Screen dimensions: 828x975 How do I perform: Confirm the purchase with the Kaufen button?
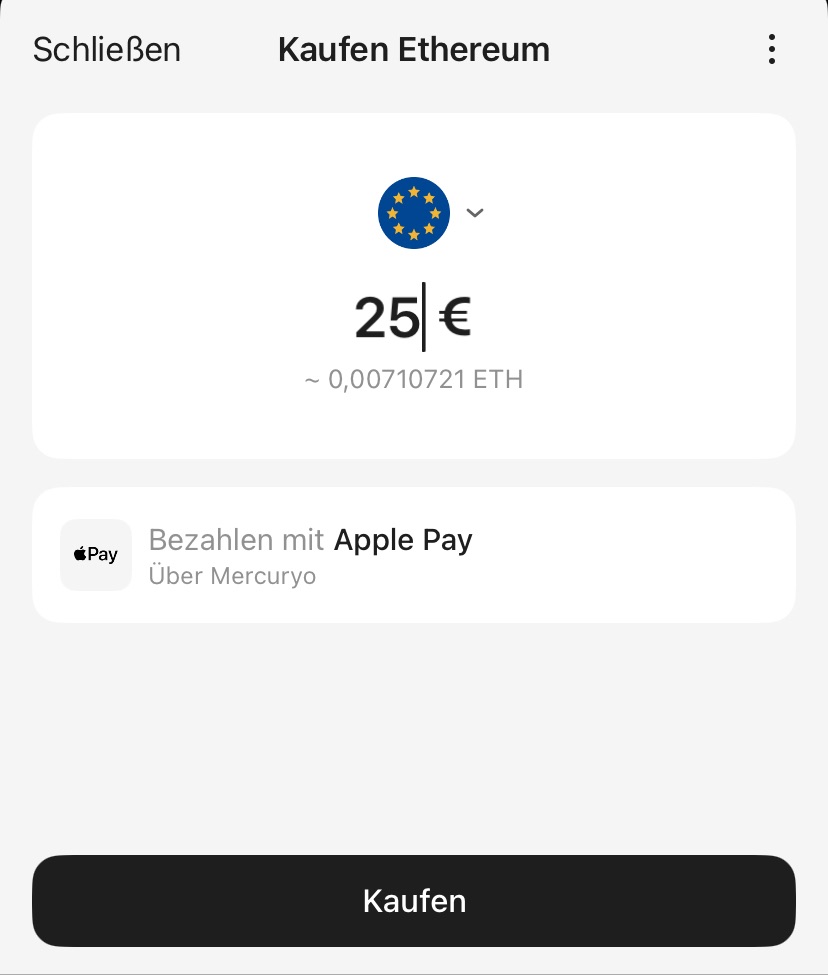[x=413, y=900]
